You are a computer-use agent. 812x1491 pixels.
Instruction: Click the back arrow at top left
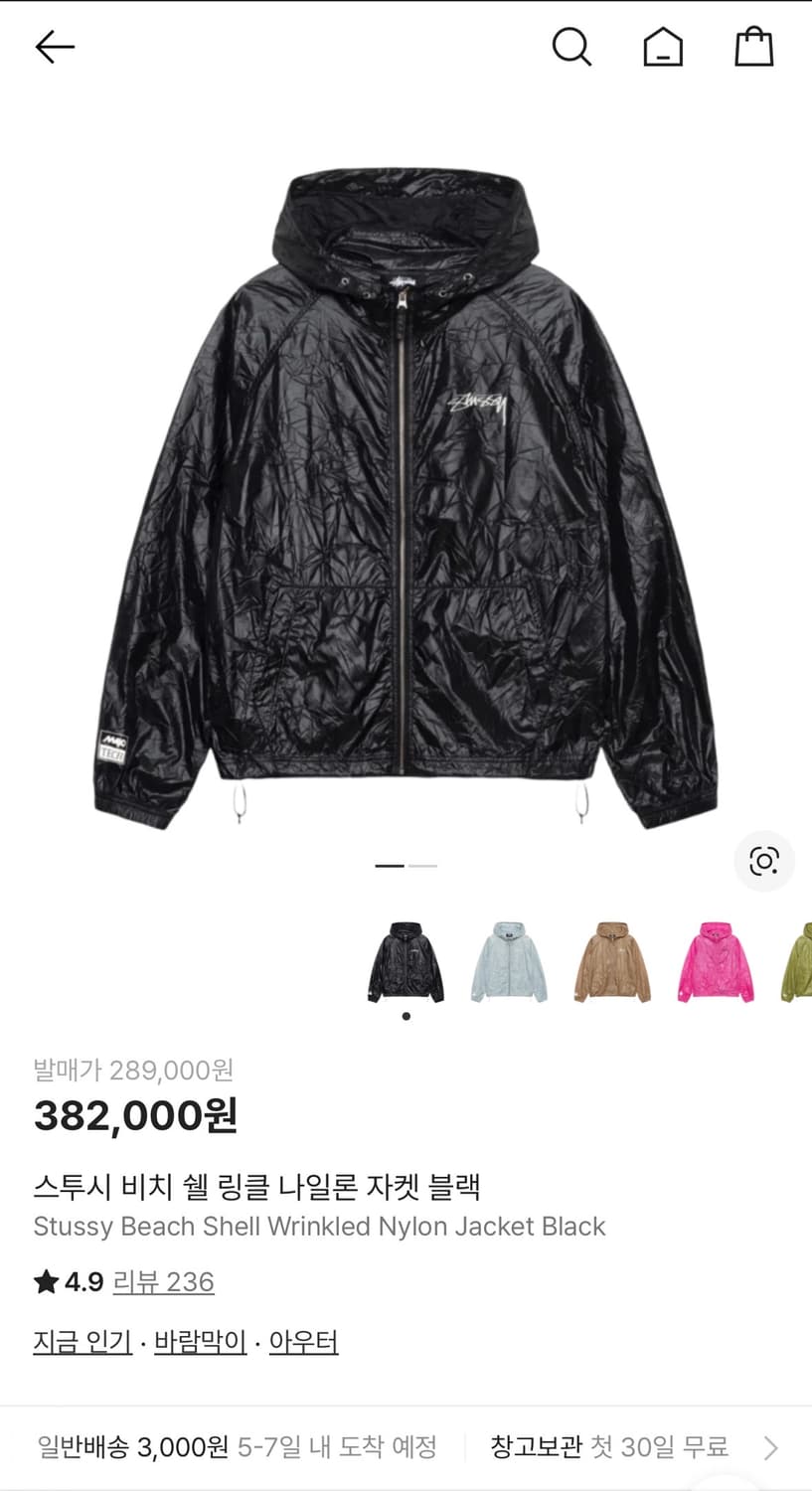click(56, 47)
